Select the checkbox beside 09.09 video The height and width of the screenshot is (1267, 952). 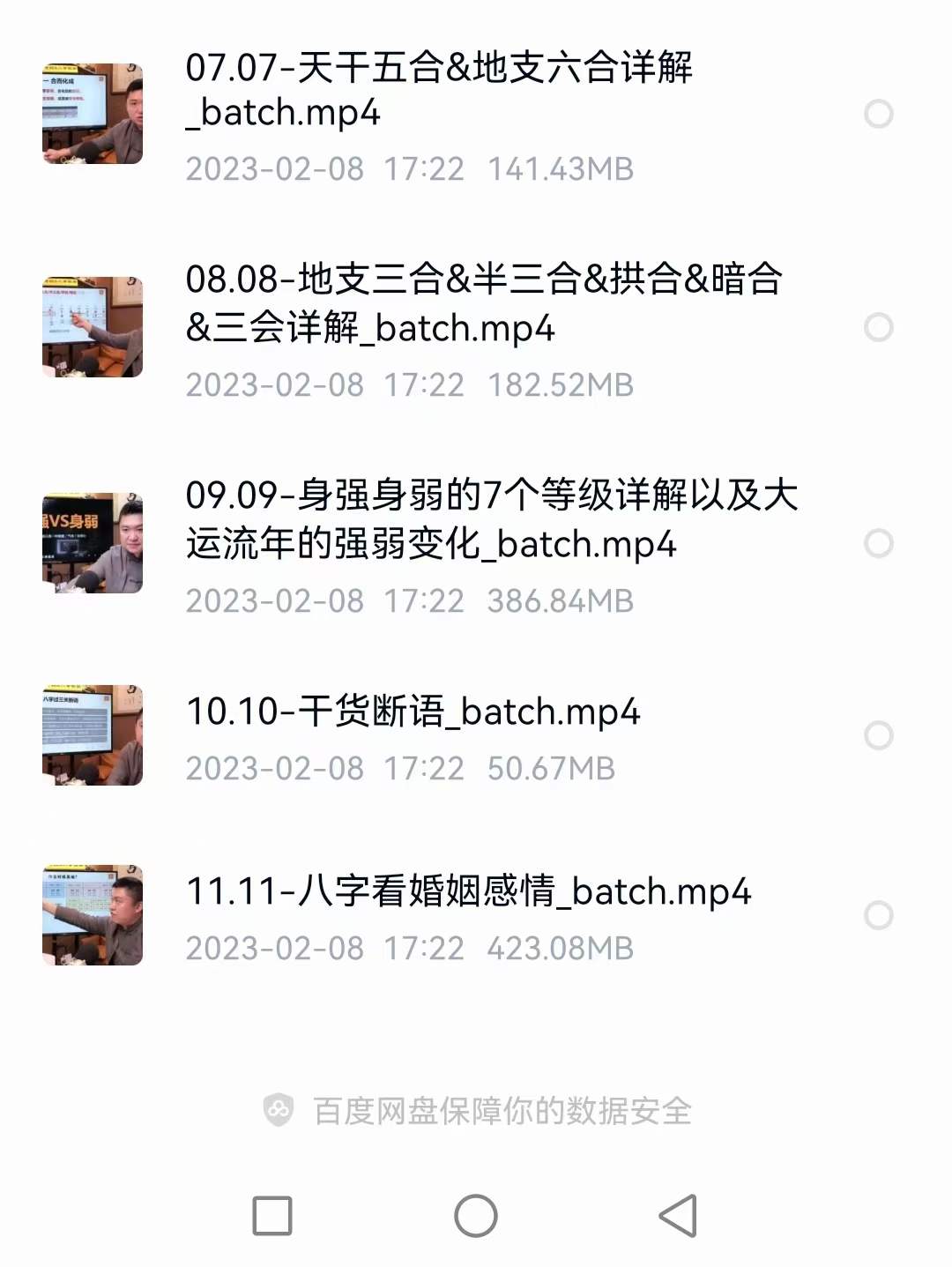[x=876, y=541]
